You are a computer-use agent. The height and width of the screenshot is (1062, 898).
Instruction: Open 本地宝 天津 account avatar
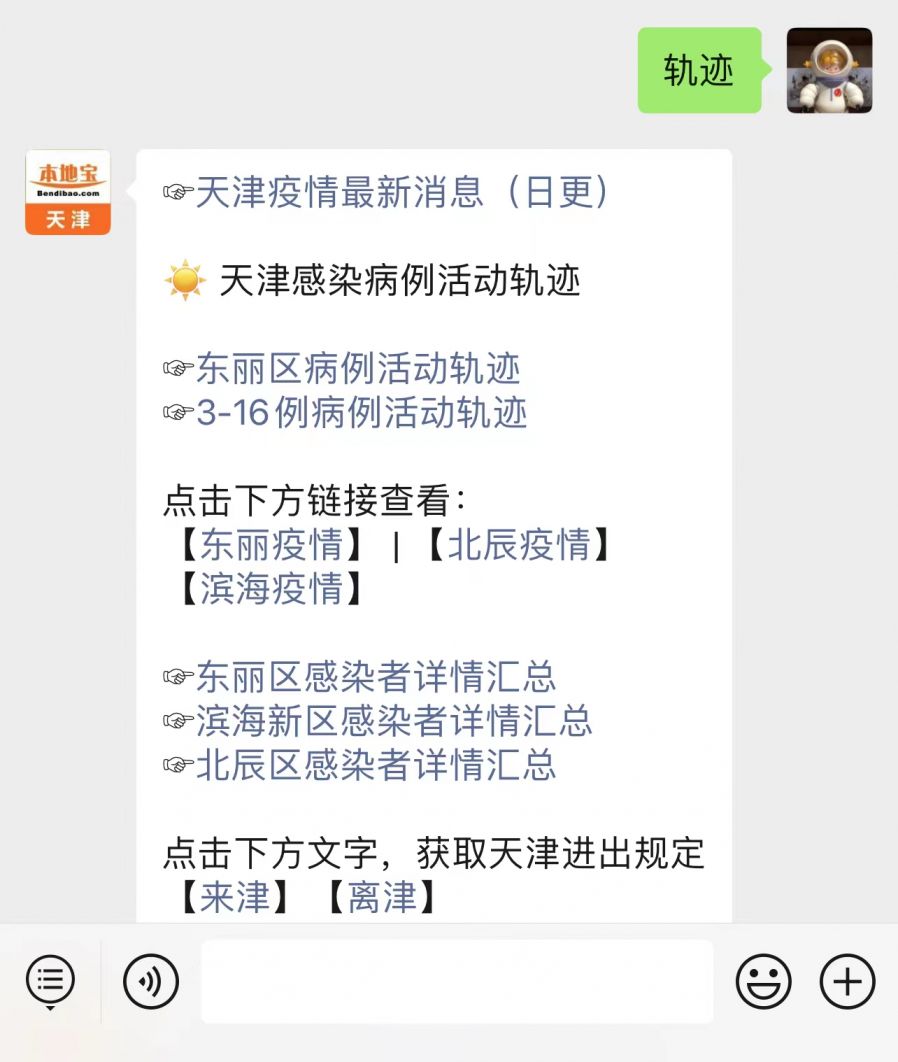(x=68, y=193)
